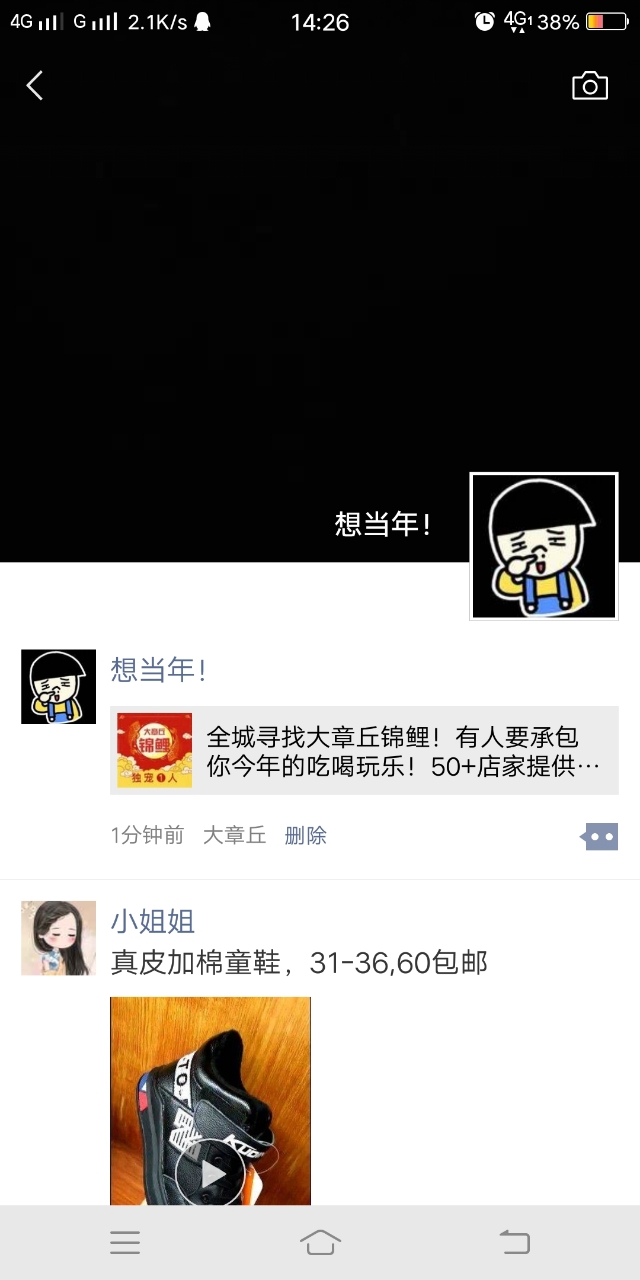Tap the 大章丘 location tag

tap(234, 835)
